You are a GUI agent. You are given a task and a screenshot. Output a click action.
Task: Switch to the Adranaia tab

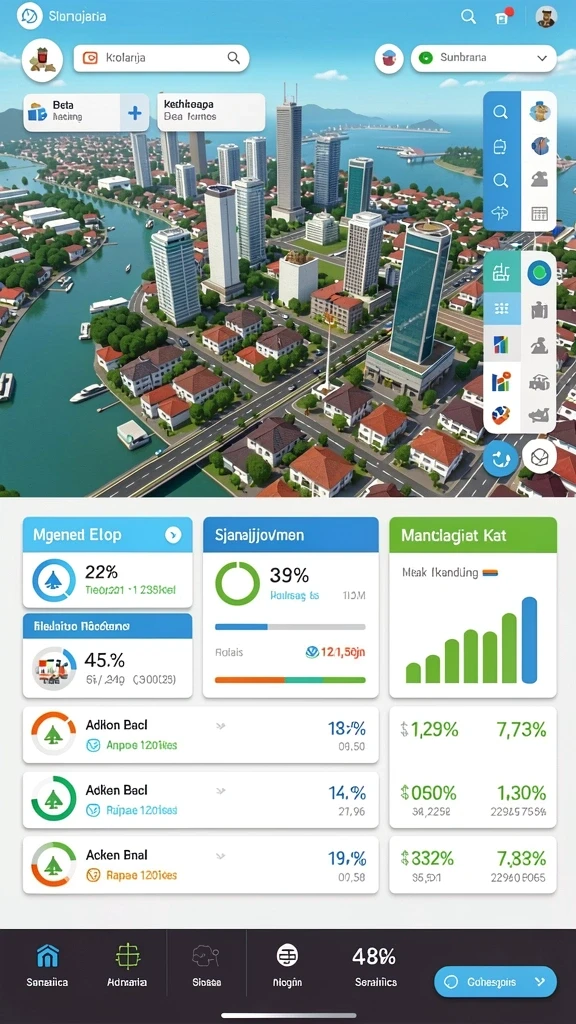click(x=127, y=965)
